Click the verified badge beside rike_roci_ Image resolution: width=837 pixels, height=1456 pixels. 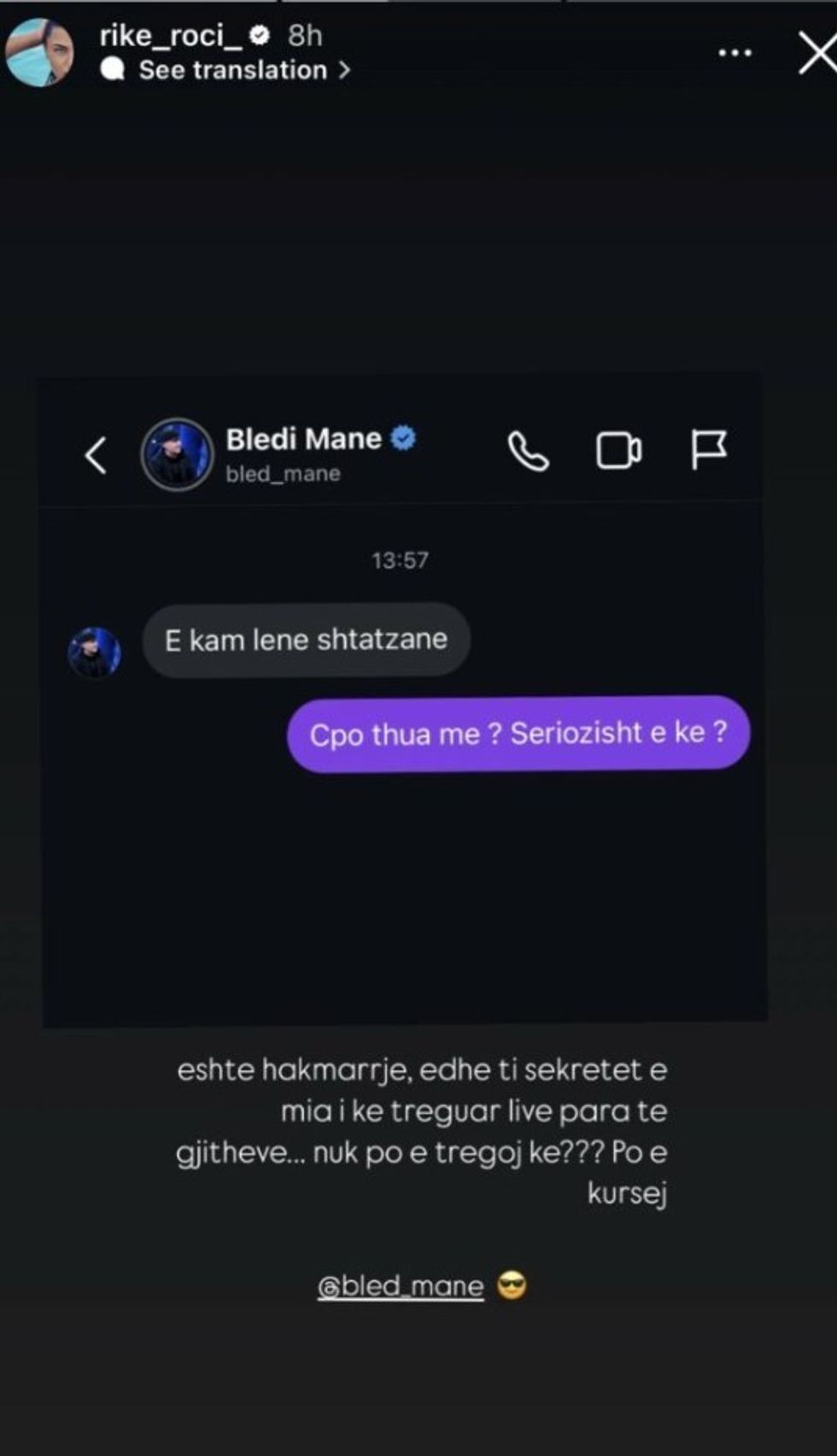point(259,37)
